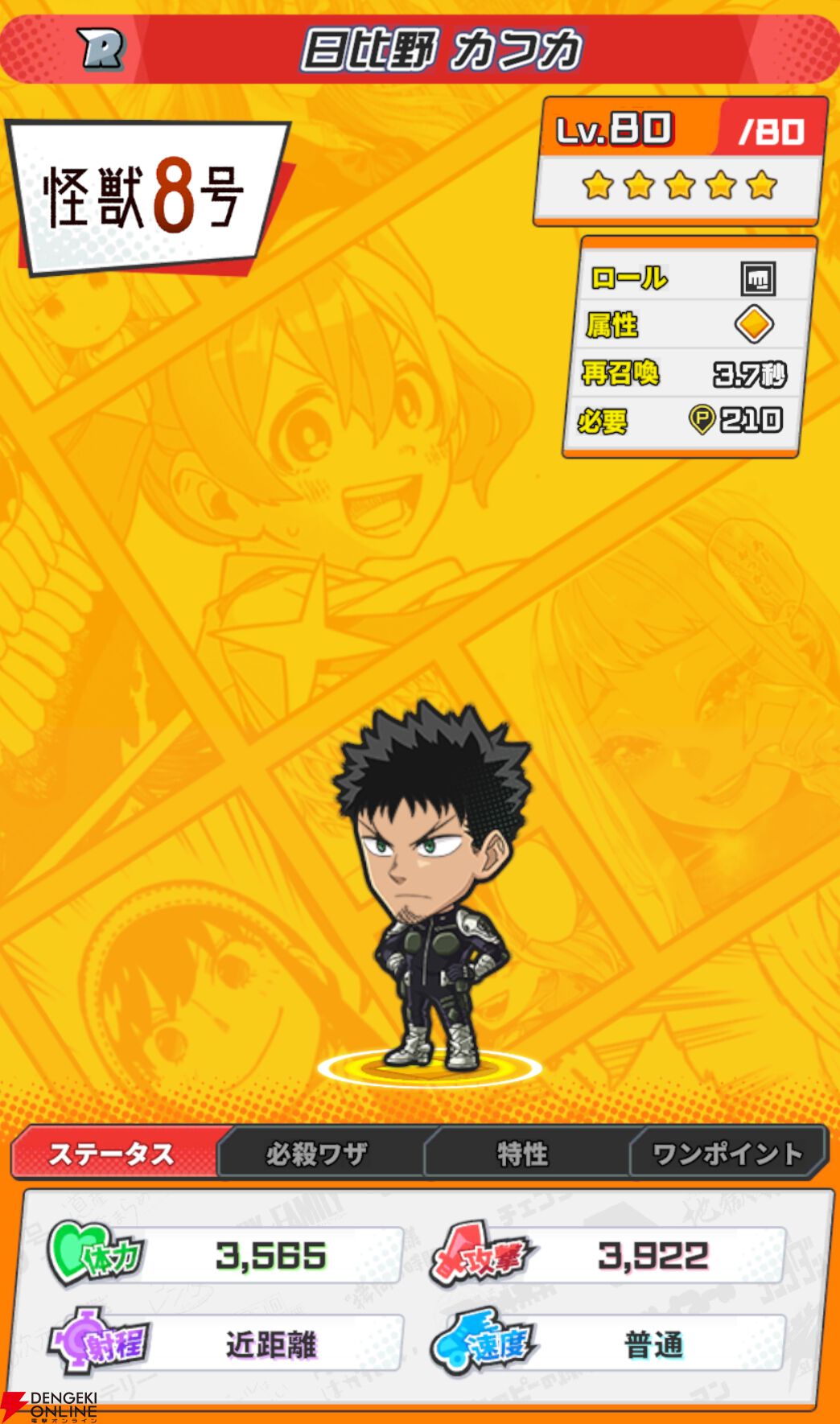Open the 必殺ワザ tab

click(x=318, y=1153)
